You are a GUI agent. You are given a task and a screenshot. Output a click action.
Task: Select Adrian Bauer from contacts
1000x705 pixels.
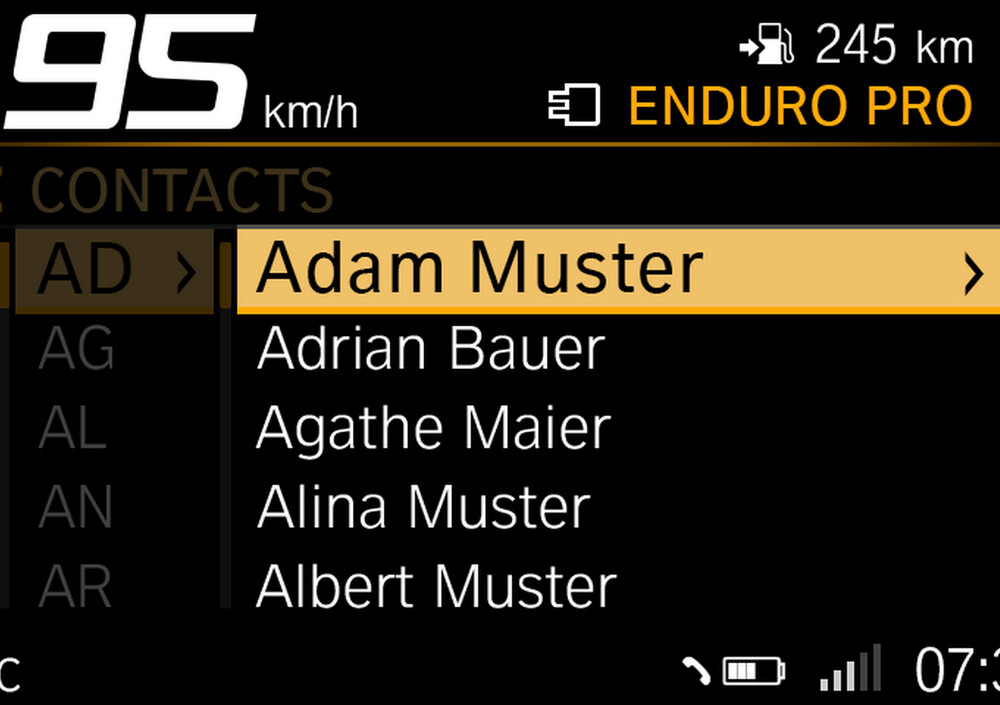432,349
